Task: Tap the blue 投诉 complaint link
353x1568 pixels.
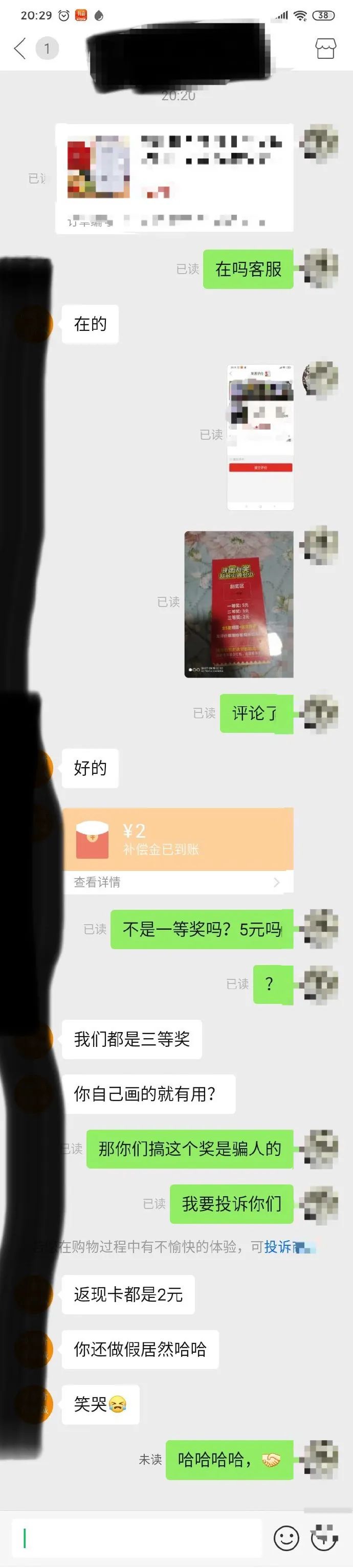Action: pos(277,1247)
